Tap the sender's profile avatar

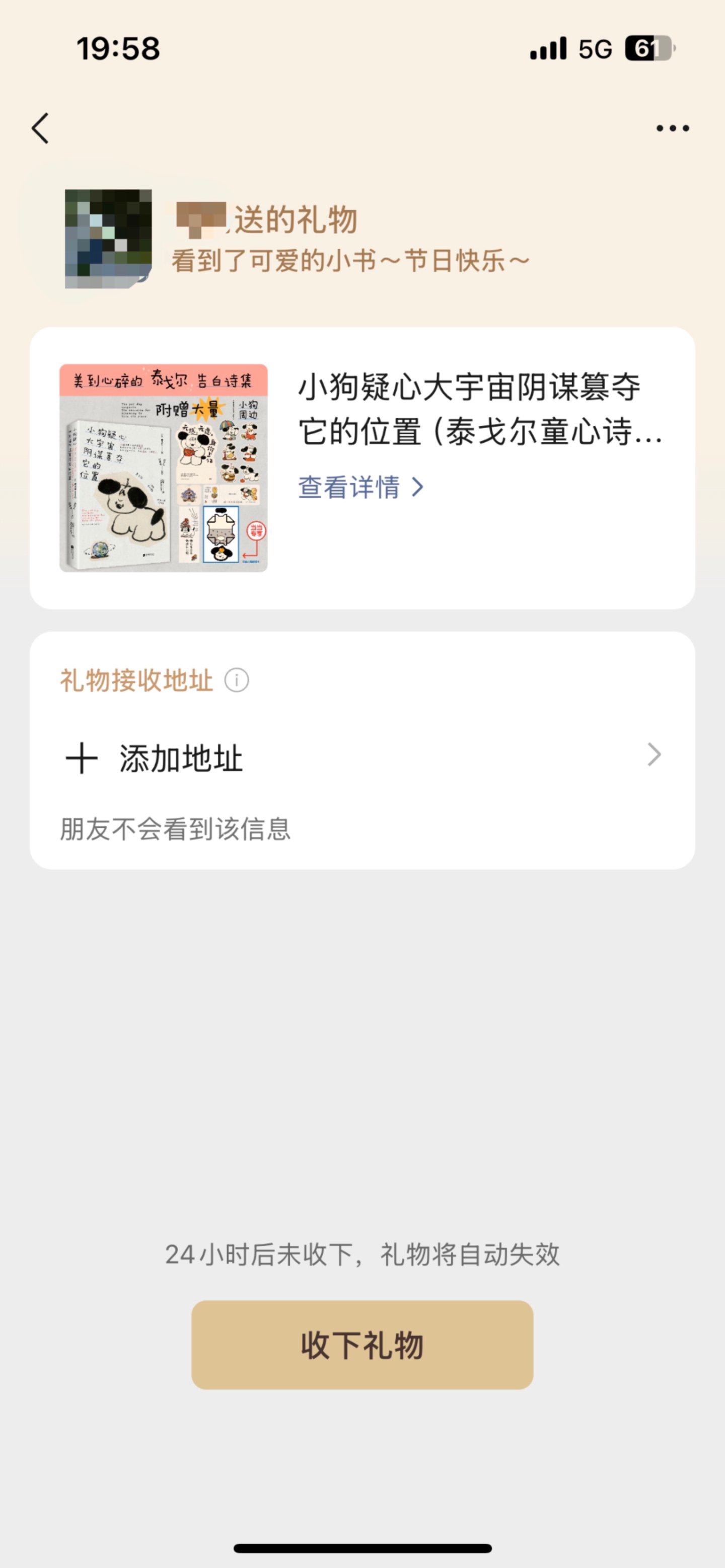(108, 238)
